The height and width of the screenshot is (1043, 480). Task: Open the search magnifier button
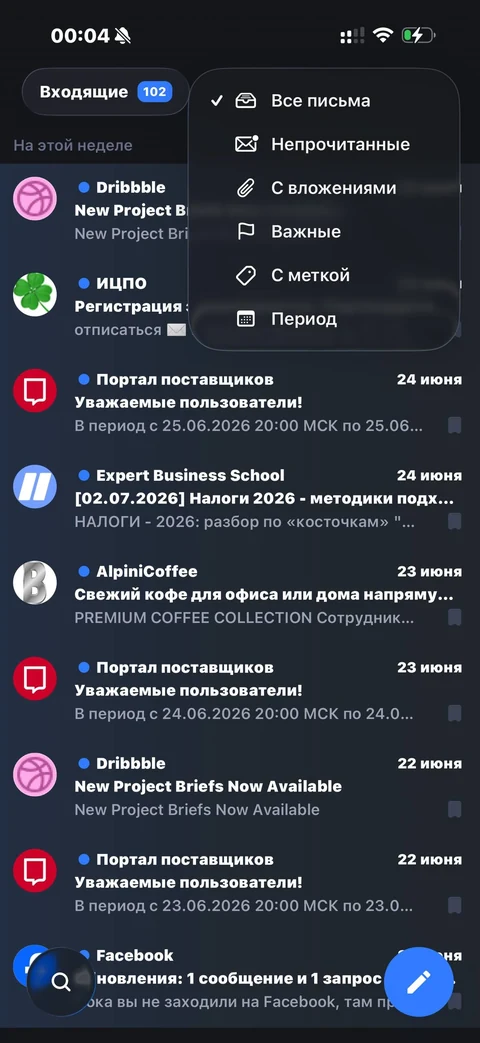tap(61, 982)
